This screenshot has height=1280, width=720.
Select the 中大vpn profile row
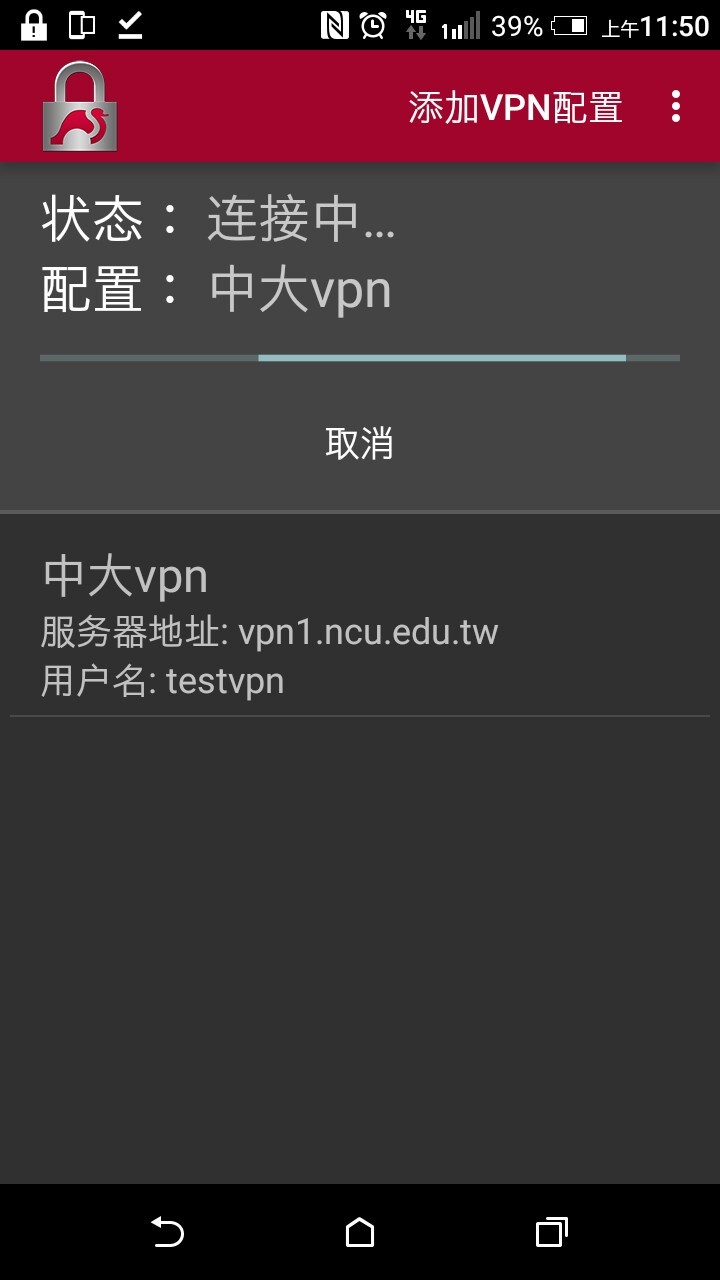(x=360, y=627)
